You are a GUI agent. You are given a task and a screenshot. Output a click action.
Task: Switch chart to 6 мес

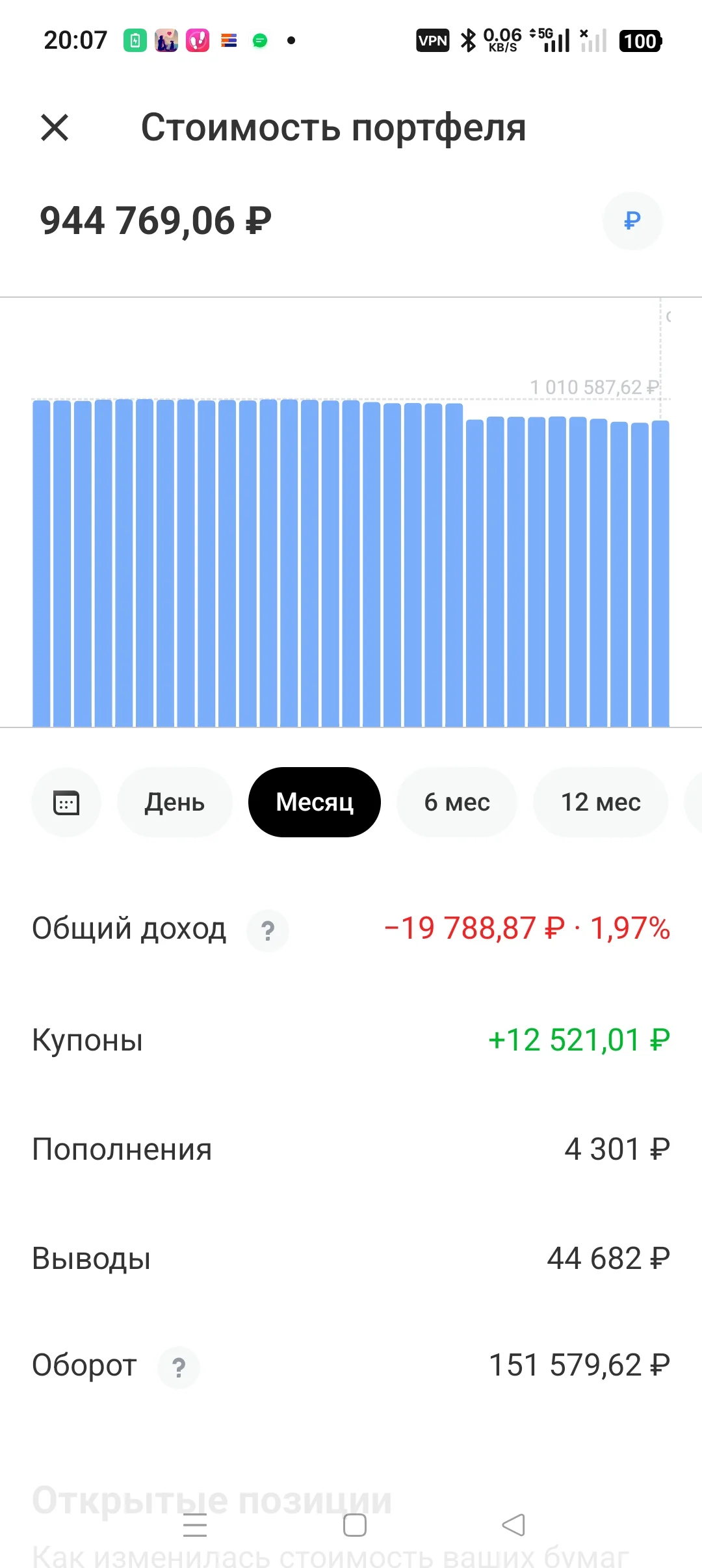pyautogui.click(x=457, y=802)
